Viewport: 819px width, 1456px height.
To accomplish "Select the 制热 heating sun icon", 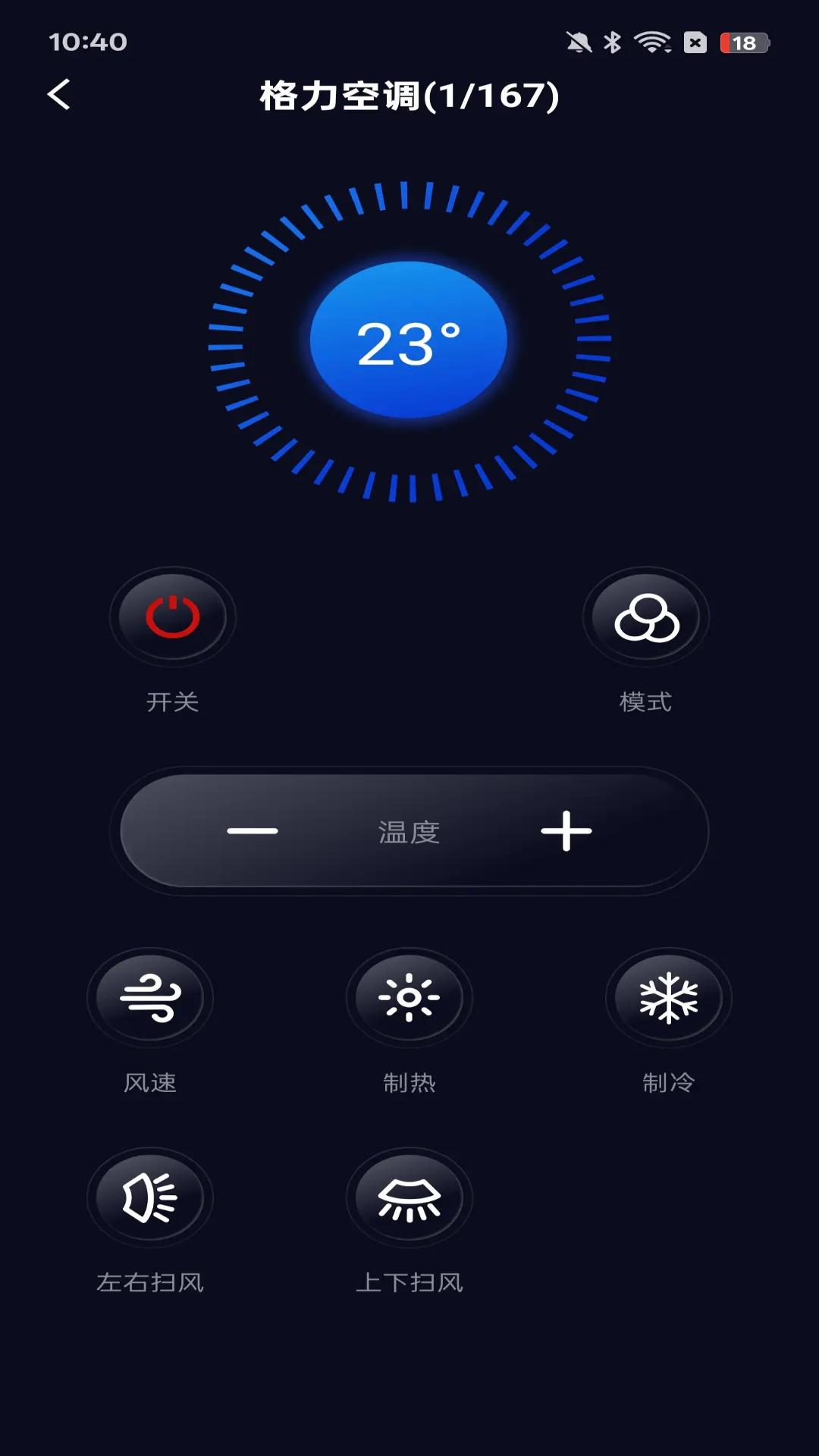I will coord(409,999).
